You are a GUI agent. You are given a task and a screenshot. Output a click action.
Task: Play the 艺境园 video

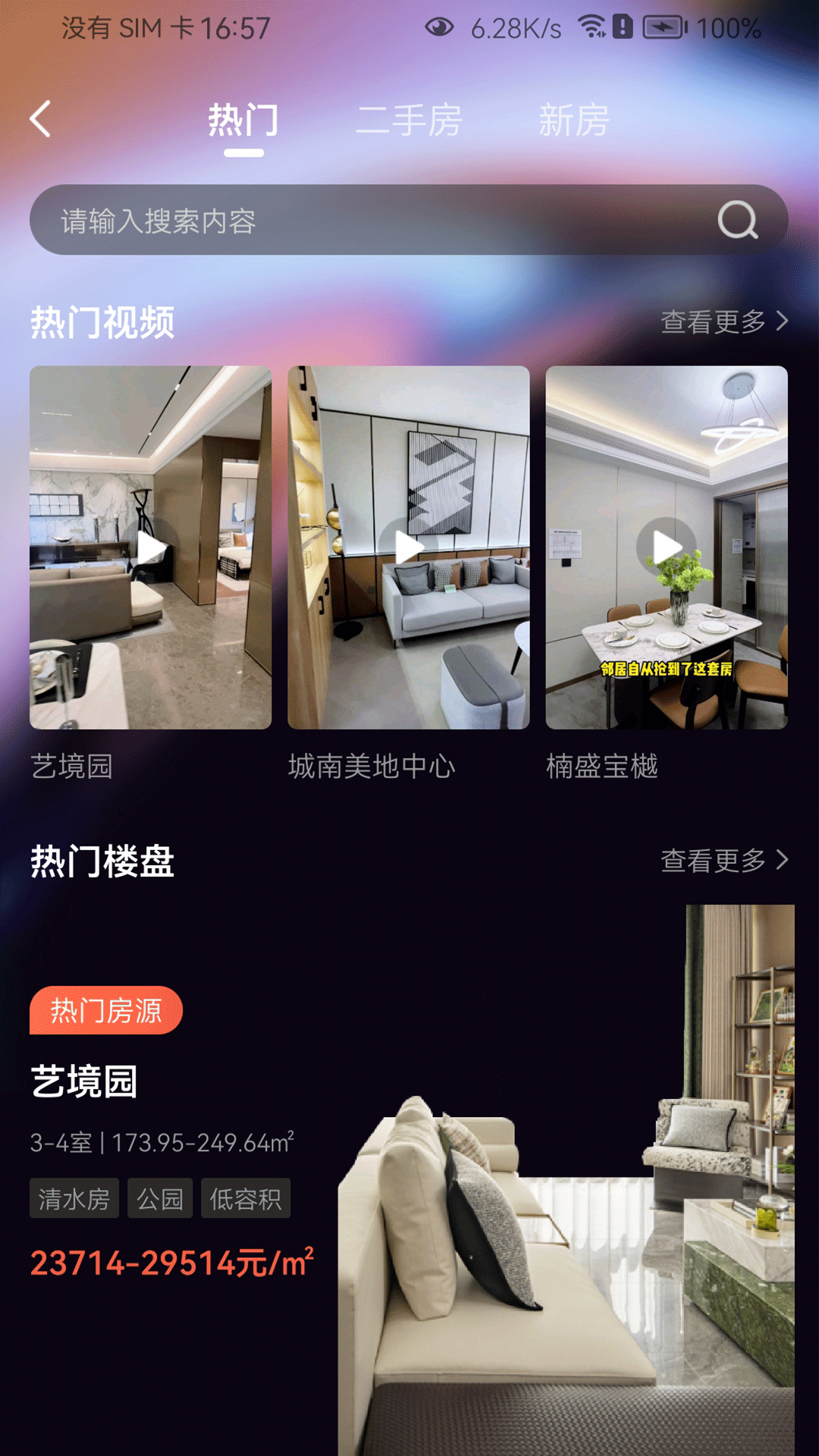150,544
